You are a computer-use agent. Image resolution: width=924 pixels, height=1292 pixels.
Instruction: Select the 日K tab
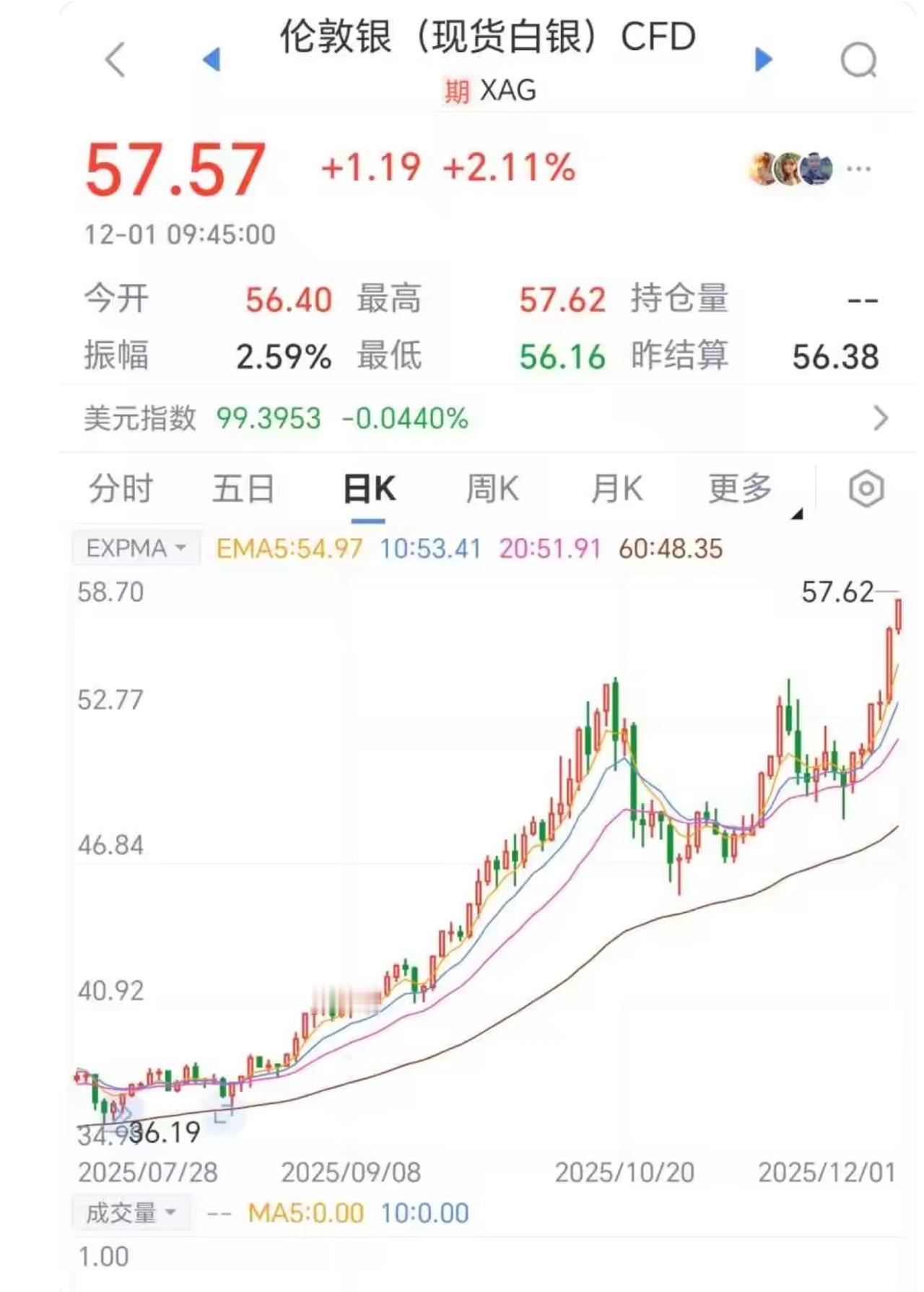[369, 488]
